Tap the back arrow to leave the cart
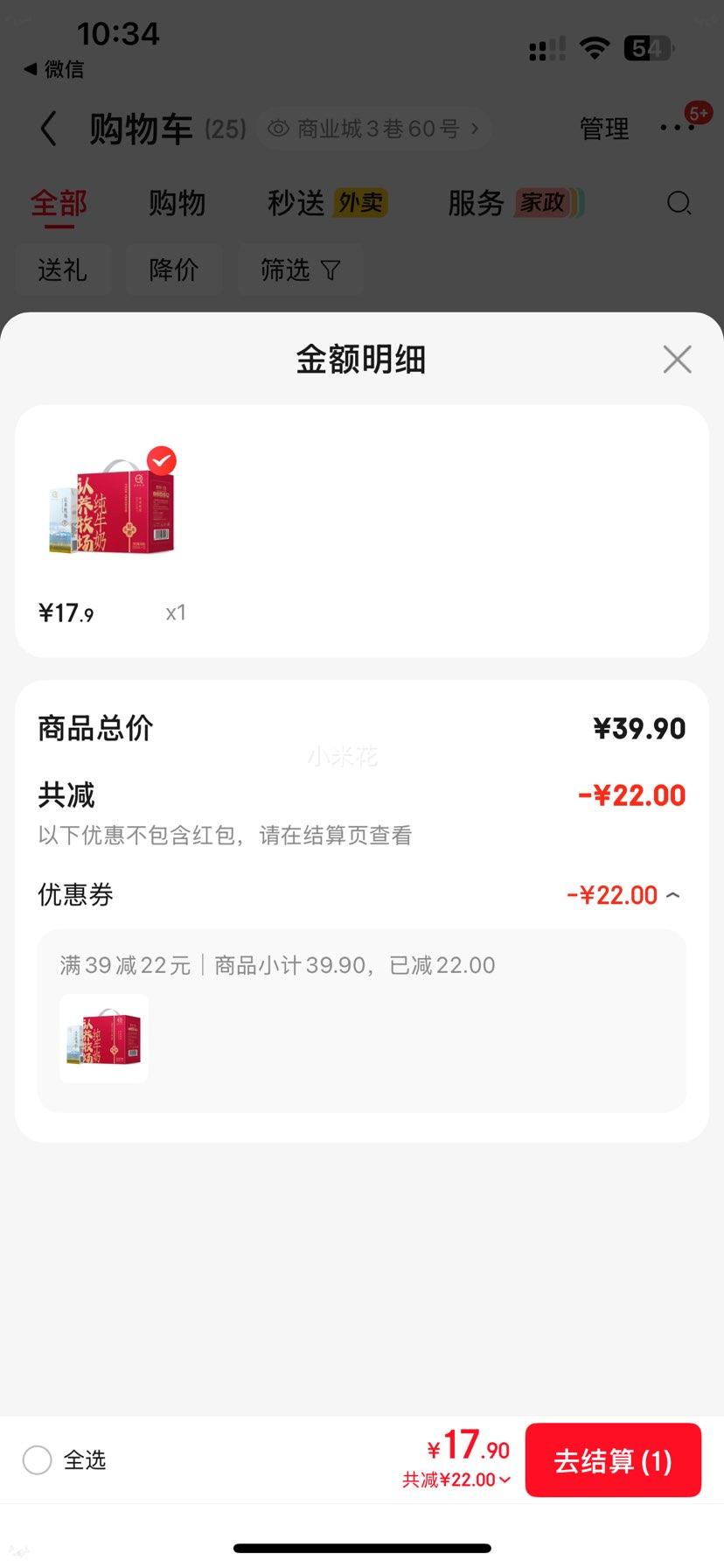724x1568 pixels. pyautogui.click(x=49, y=128)
